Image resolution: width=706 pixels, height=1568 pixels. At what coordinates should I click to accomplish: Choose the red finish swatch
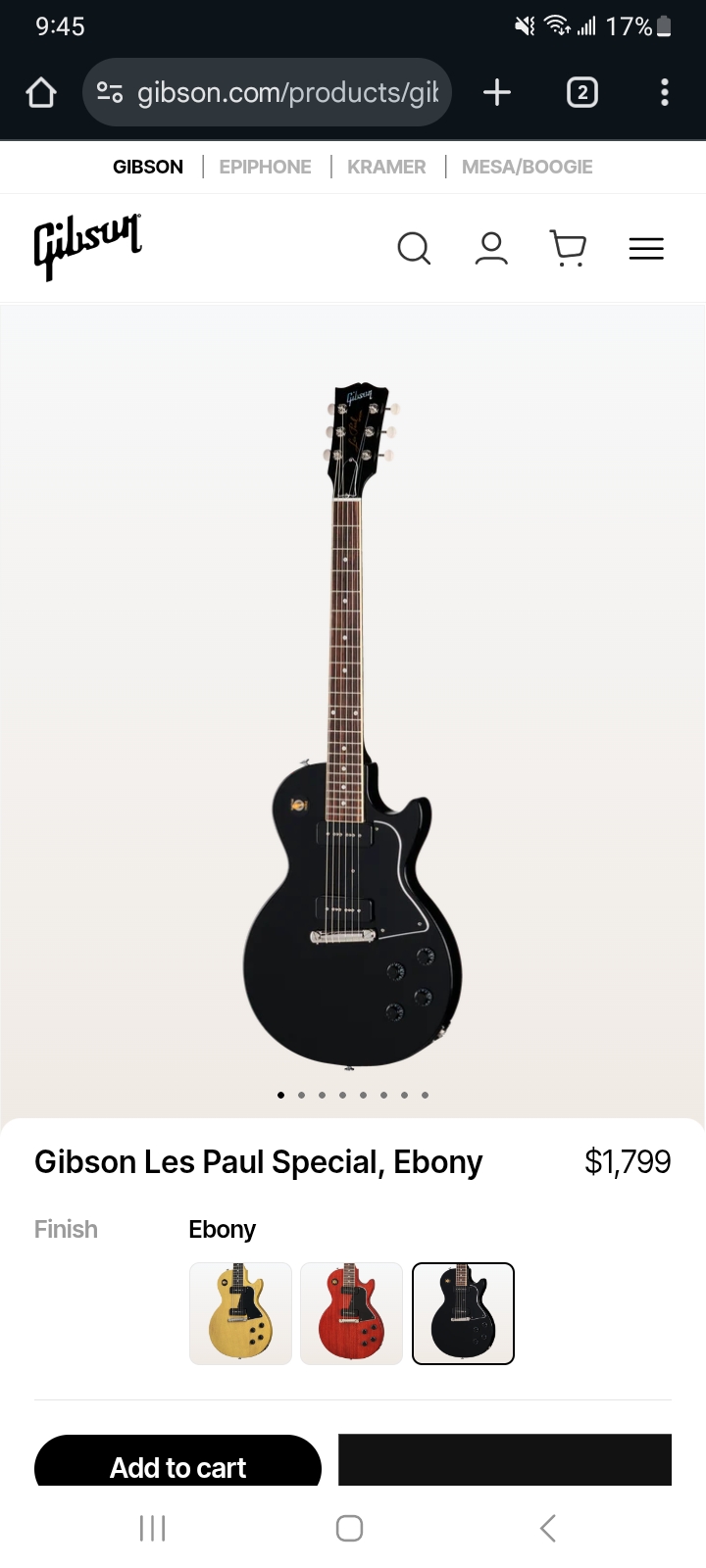pos(351,1313)
